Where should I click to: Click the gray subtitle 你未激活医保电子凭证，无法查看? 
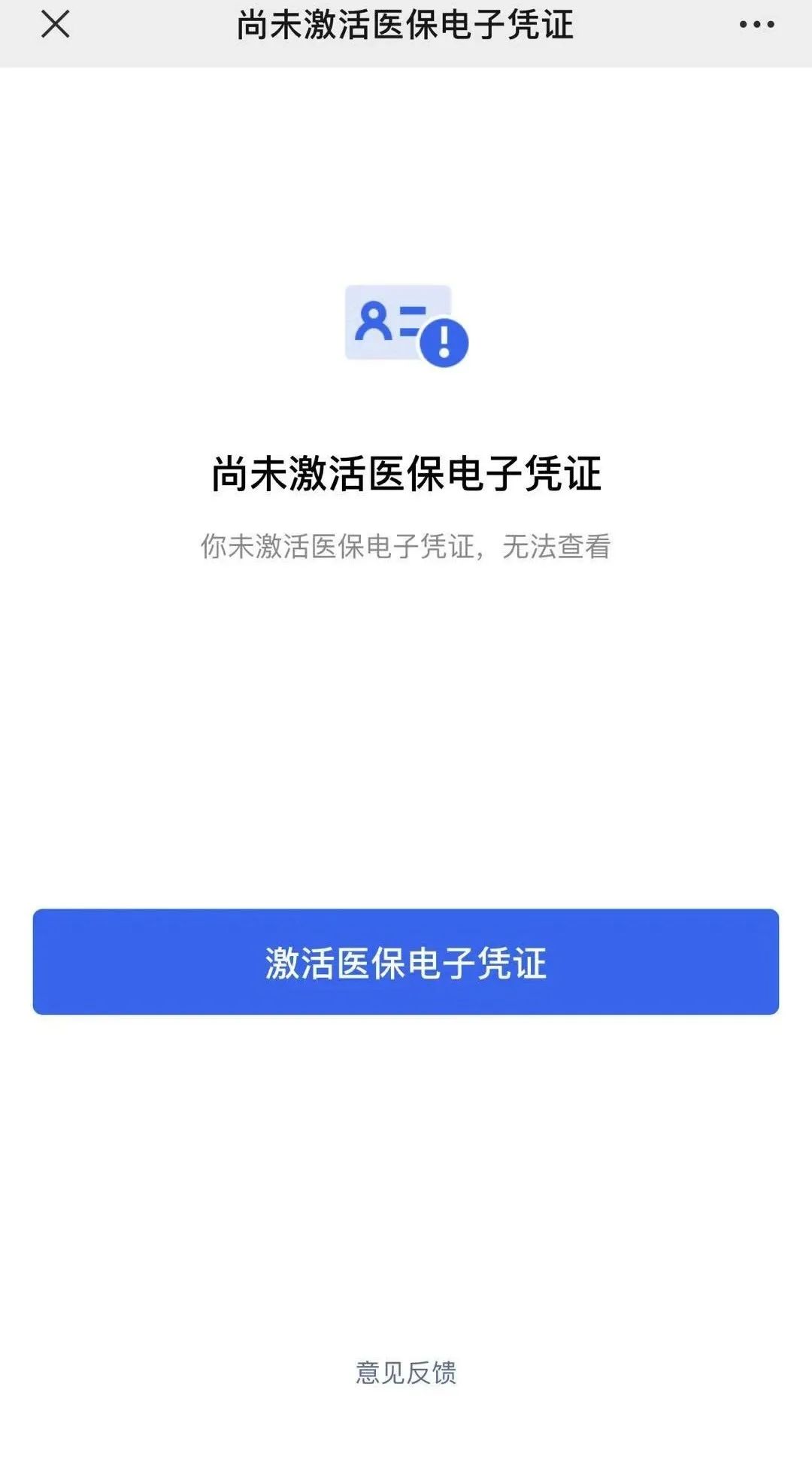coord(406,548)
